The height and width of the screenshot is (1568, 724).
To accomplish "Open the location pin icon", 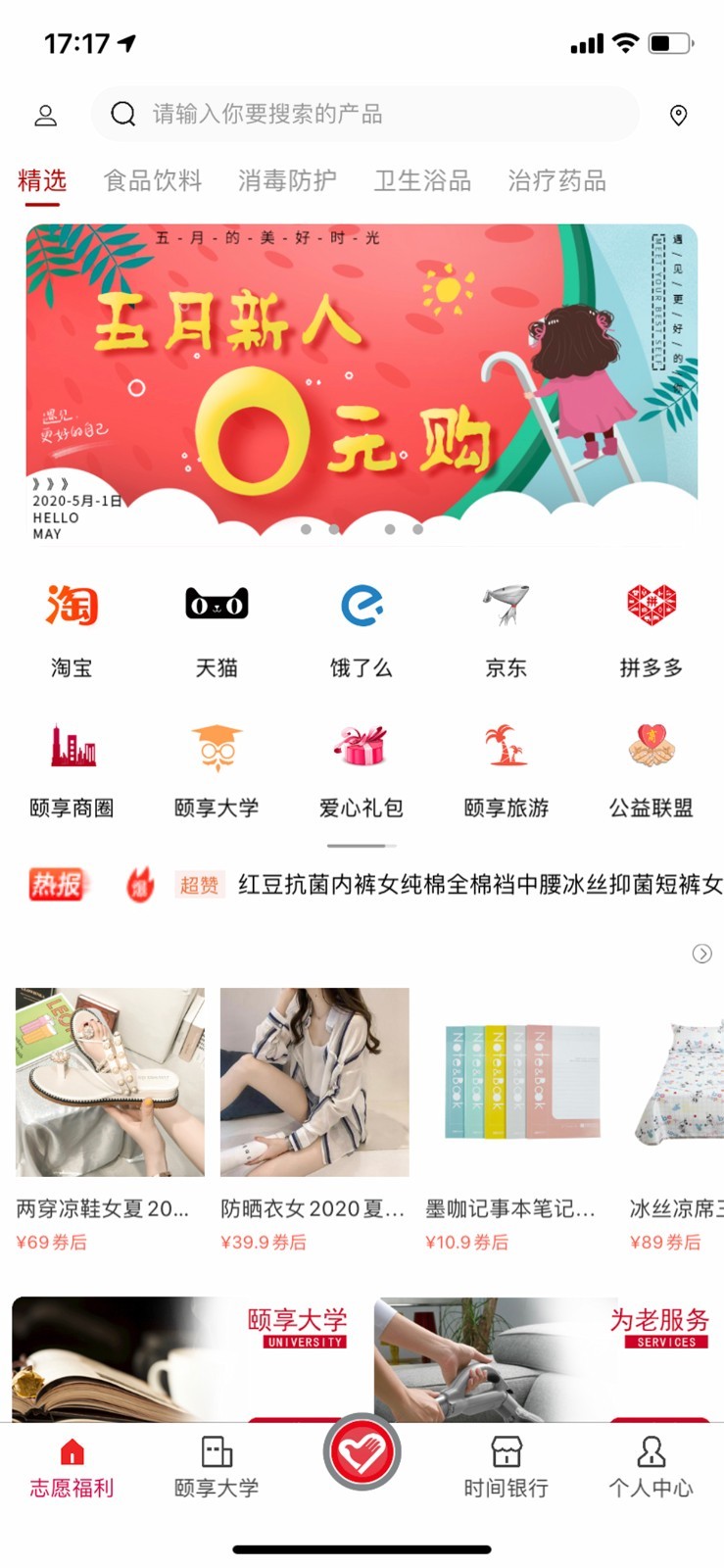I will coord(678,116).
